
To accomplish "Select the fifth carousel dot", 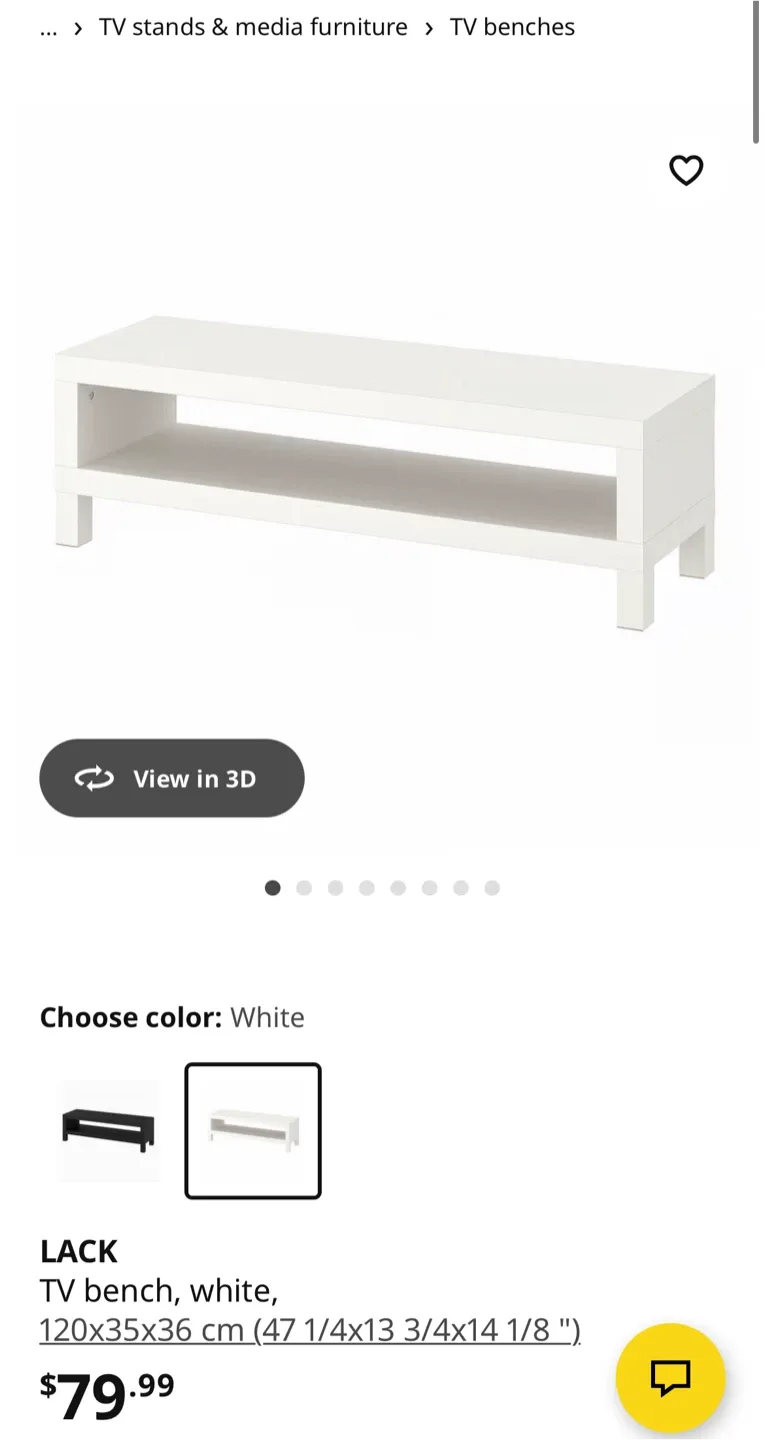I will pyautogui.click(x=399, y=887).
